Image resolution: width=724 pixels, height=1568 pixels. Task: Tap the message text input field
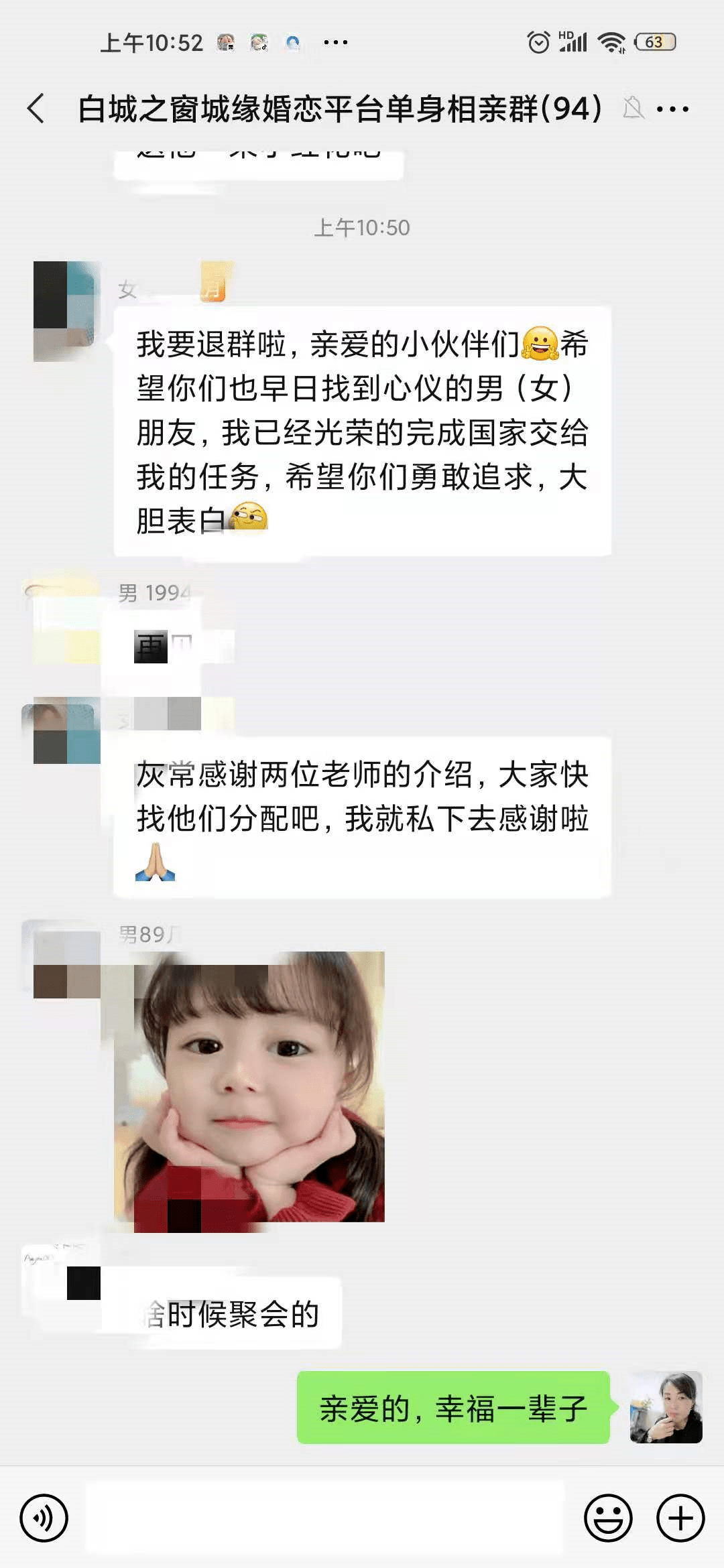click(325, 1518)
